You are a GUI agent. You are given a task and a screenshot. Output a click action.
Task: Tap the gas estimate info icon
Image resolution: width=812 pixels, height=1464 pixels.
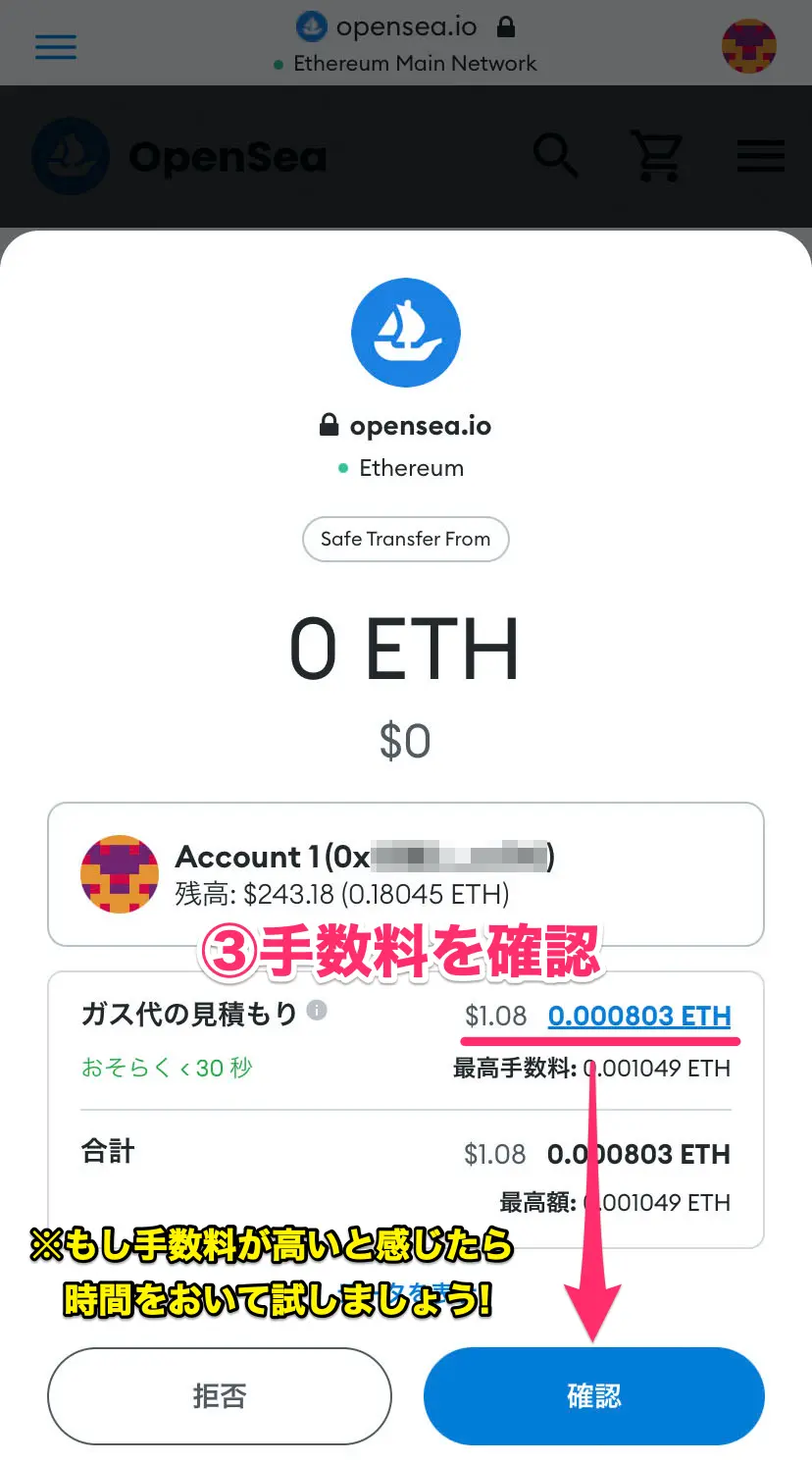(317, 1010)
